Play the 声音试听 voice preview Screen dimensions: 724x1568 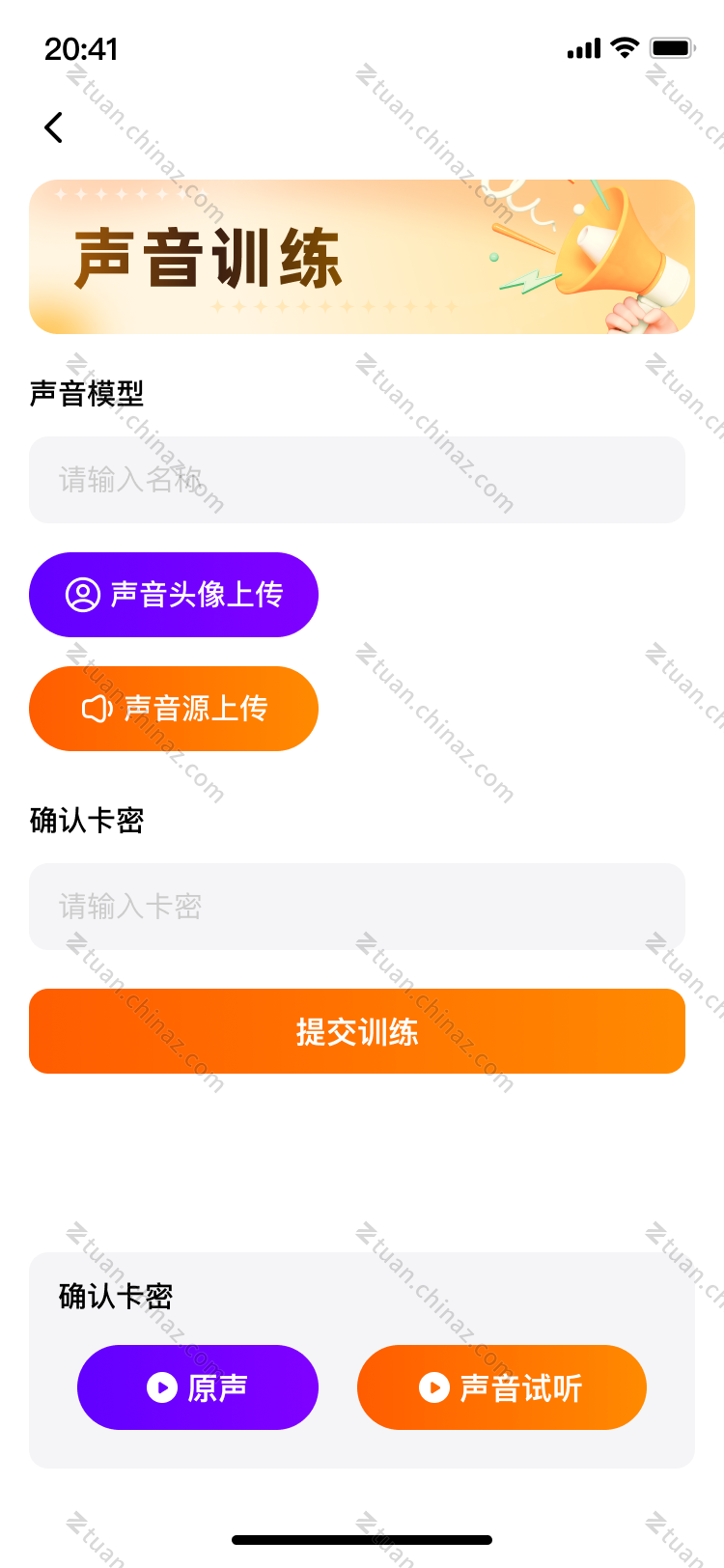pos(502,1387)
